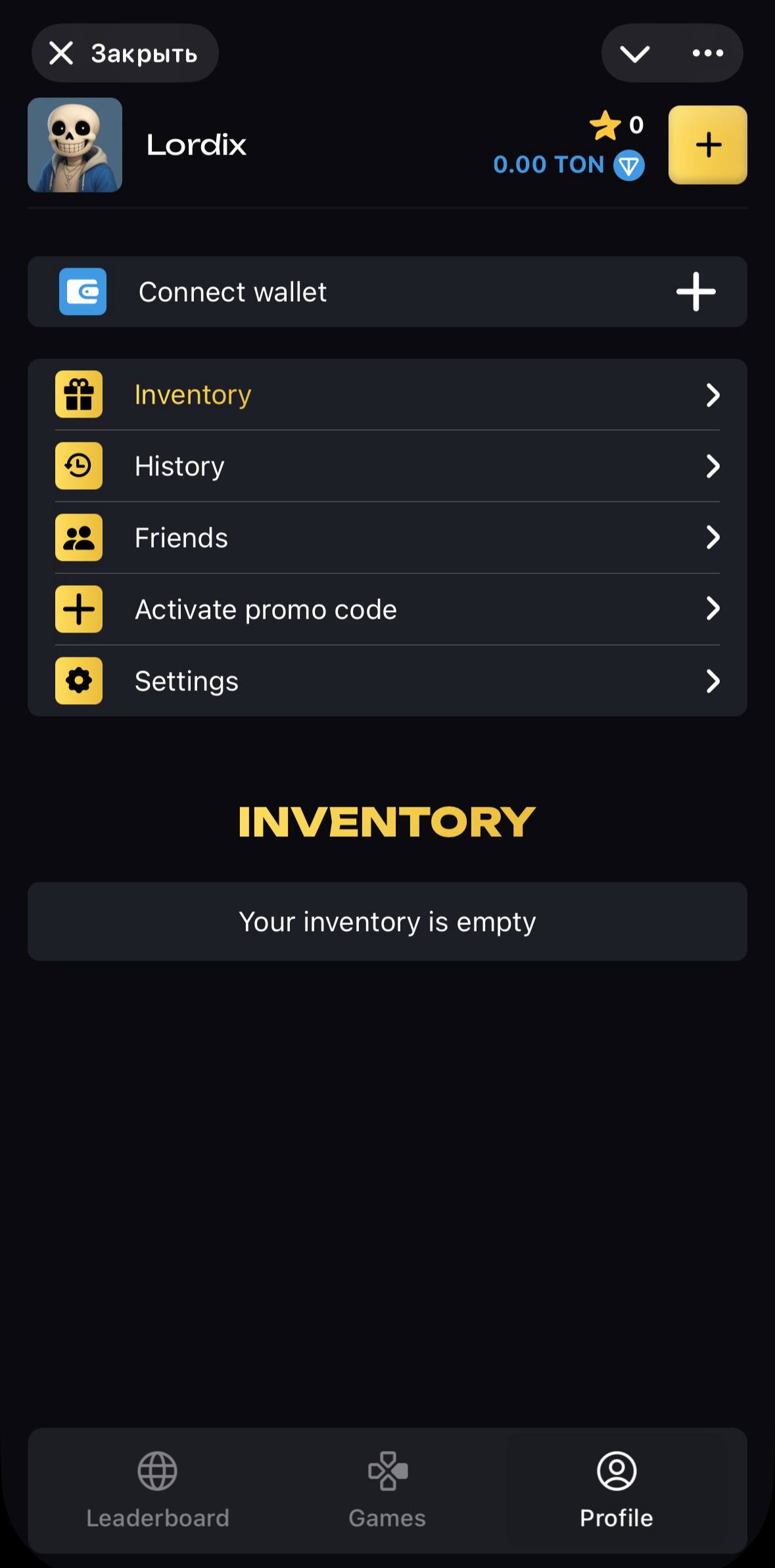Click the History clock icon
Screen dimensions: 775x1568
click(x=78, y=465)
